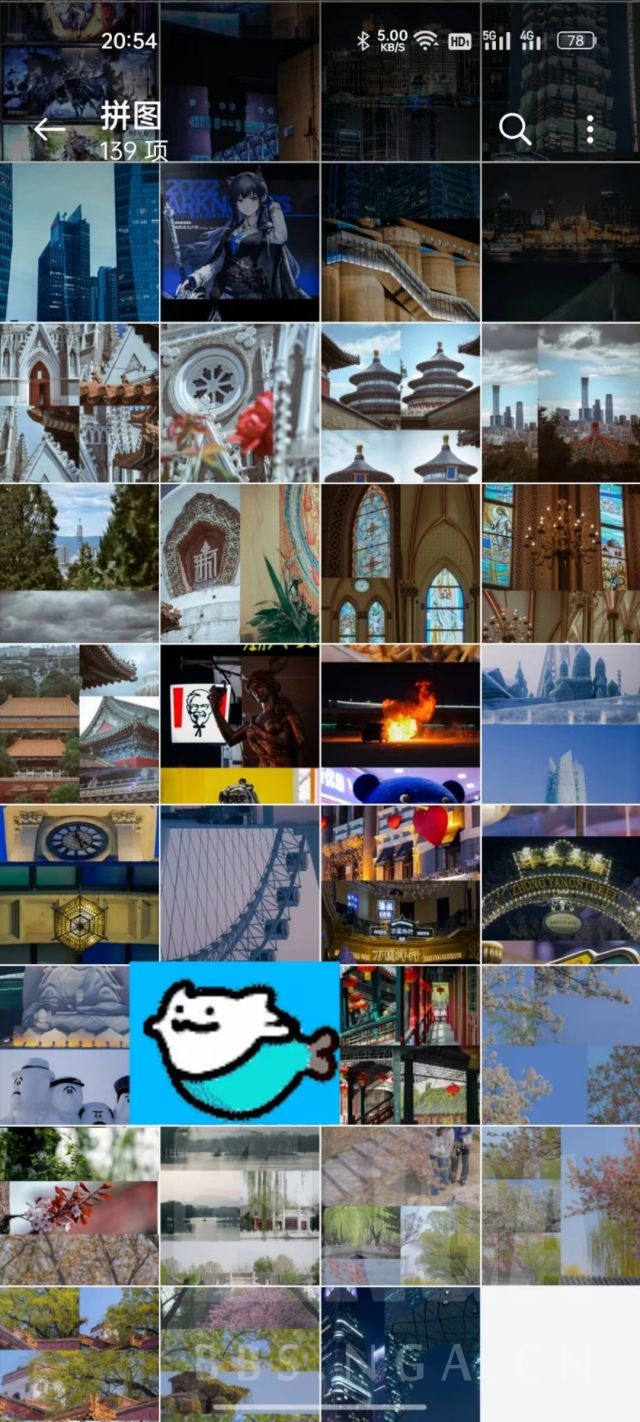
Task: View the chandelier and stained glass collage
Action: pyautogui.click(x=561, y=563)
